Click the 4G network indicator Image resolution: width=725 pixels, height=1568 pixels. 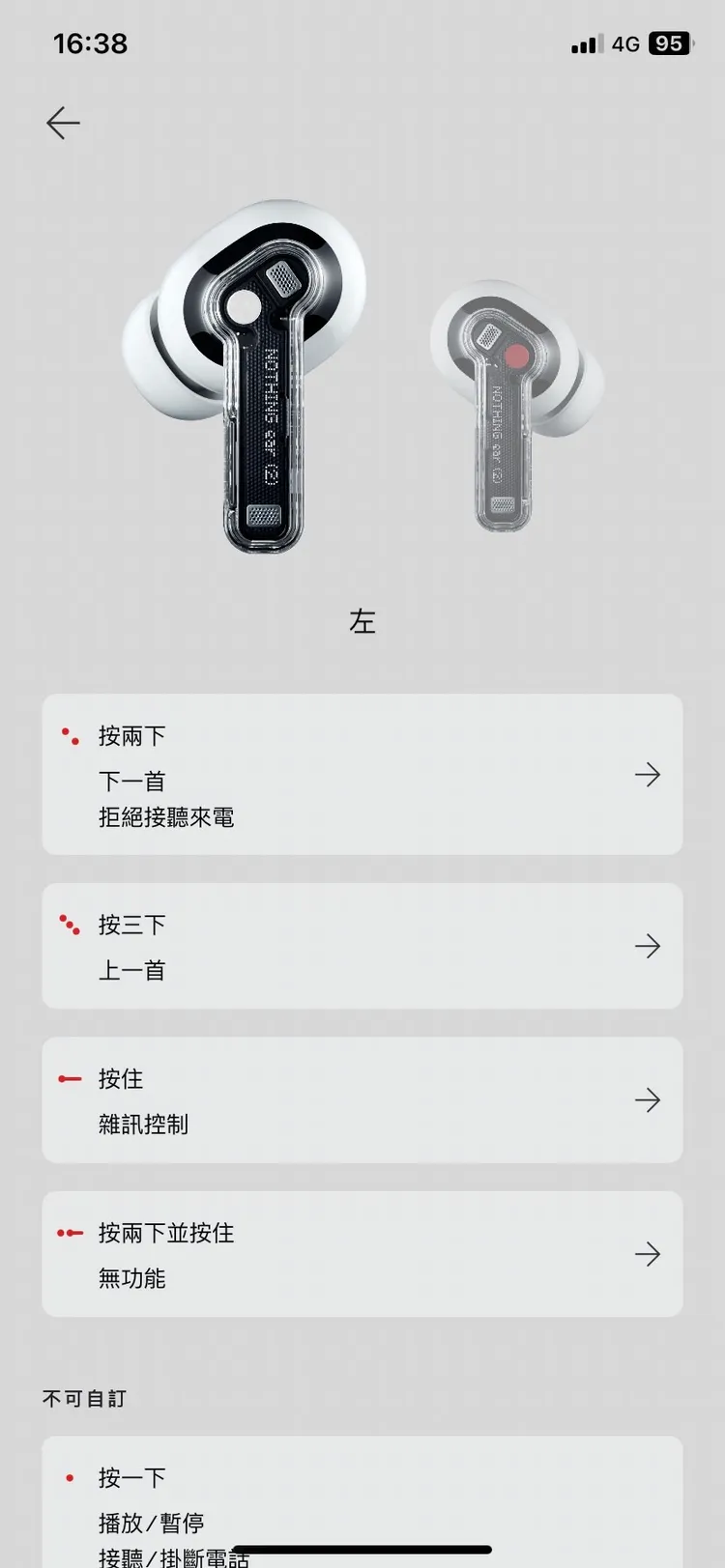pyautogui.click(x=624, y=43)
